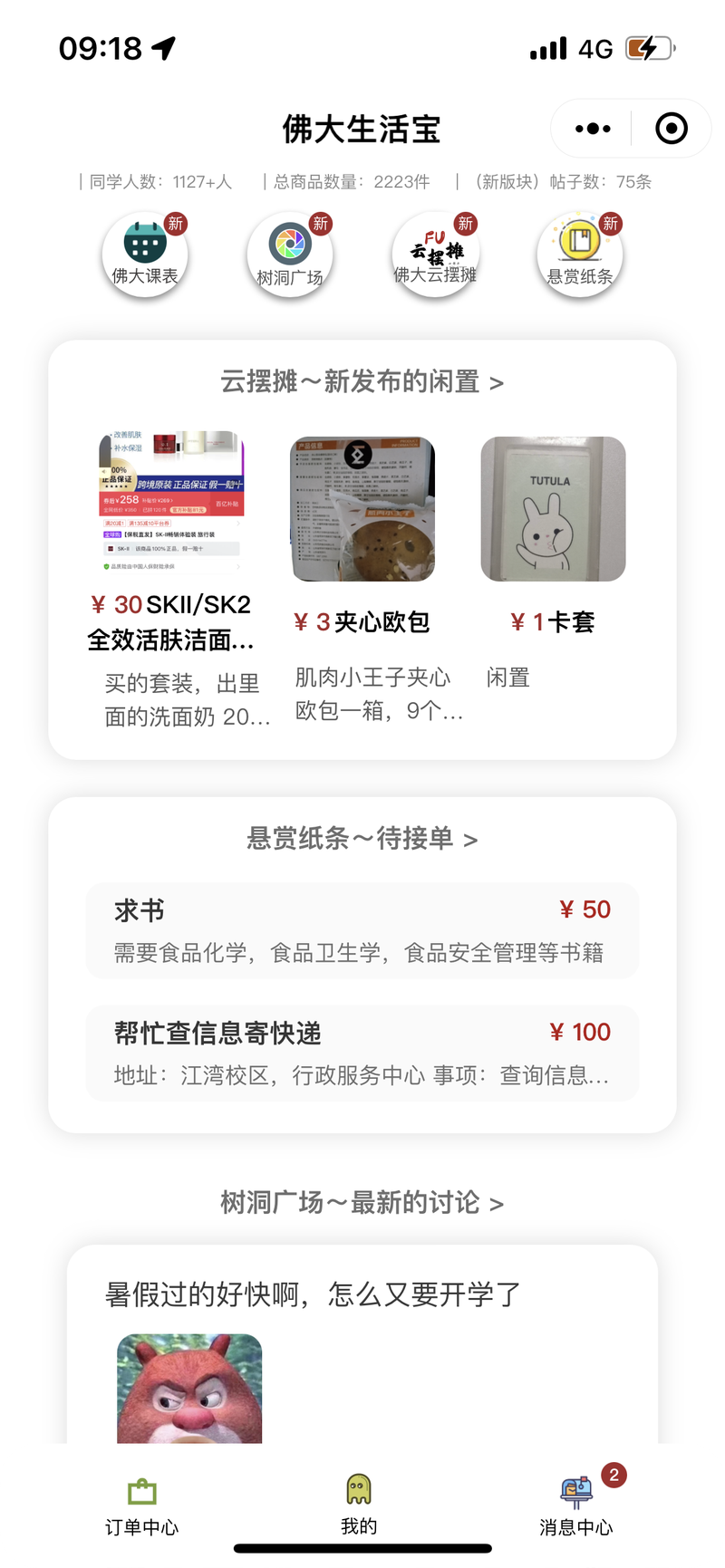The width and height of the screenshot is (725, 1568).
Task: Open the 夹心欧包 listing for ¥3
Action: (362, 580)
